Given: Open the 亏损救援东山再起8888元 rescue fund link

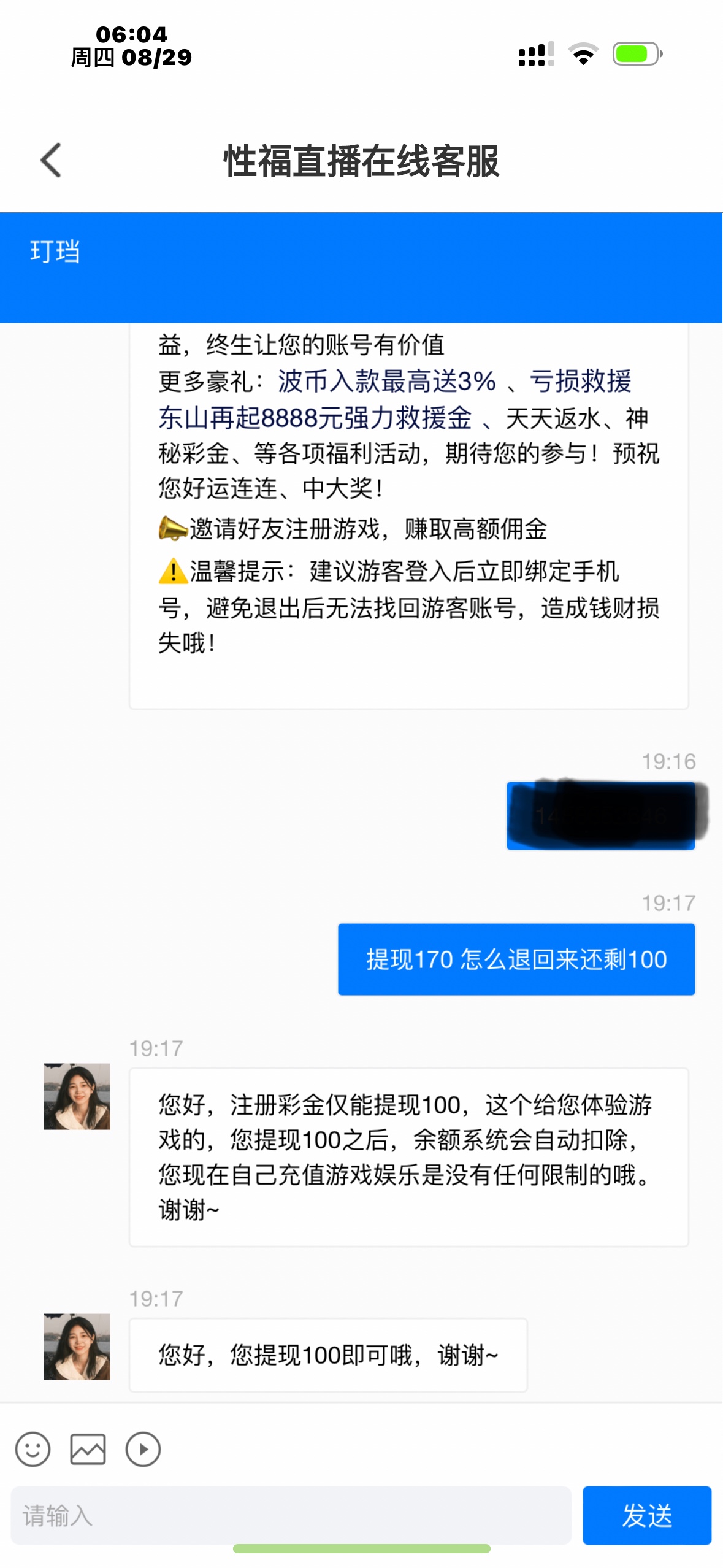Looking at the screenshot, I should click(x=315, y=418).
